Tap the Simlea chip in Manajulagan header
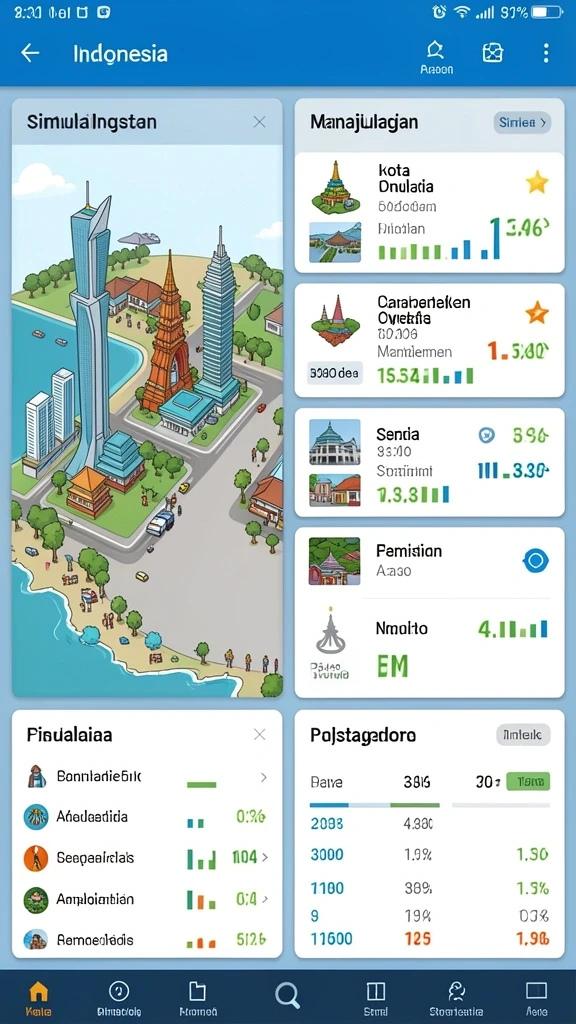This screenshot has width=576, height=1024. pyautogui.click(x=522, y=121)
